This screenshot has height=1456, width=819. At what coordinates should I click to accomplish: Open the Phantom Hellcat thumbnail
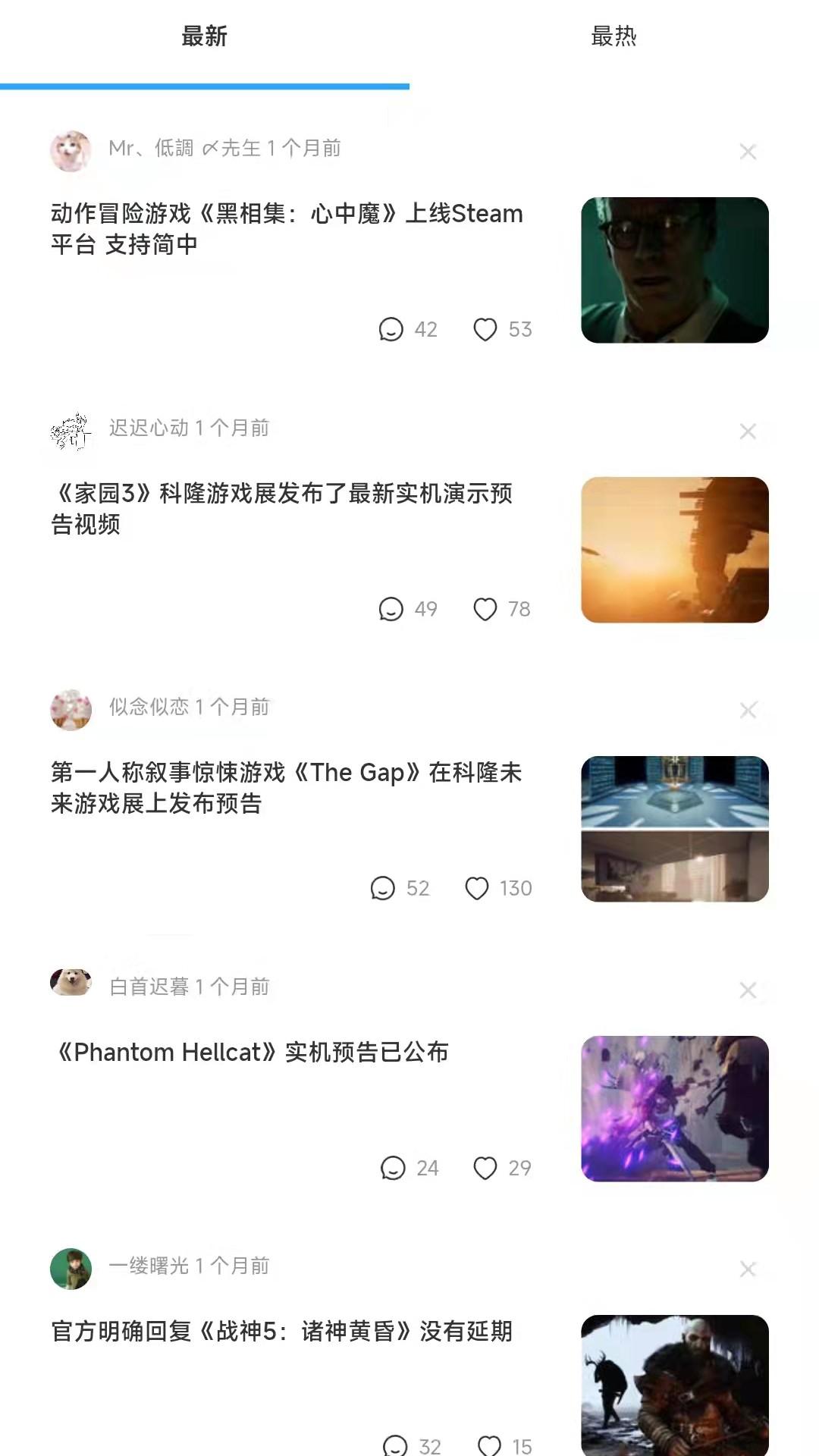[x=674, y=1108]
